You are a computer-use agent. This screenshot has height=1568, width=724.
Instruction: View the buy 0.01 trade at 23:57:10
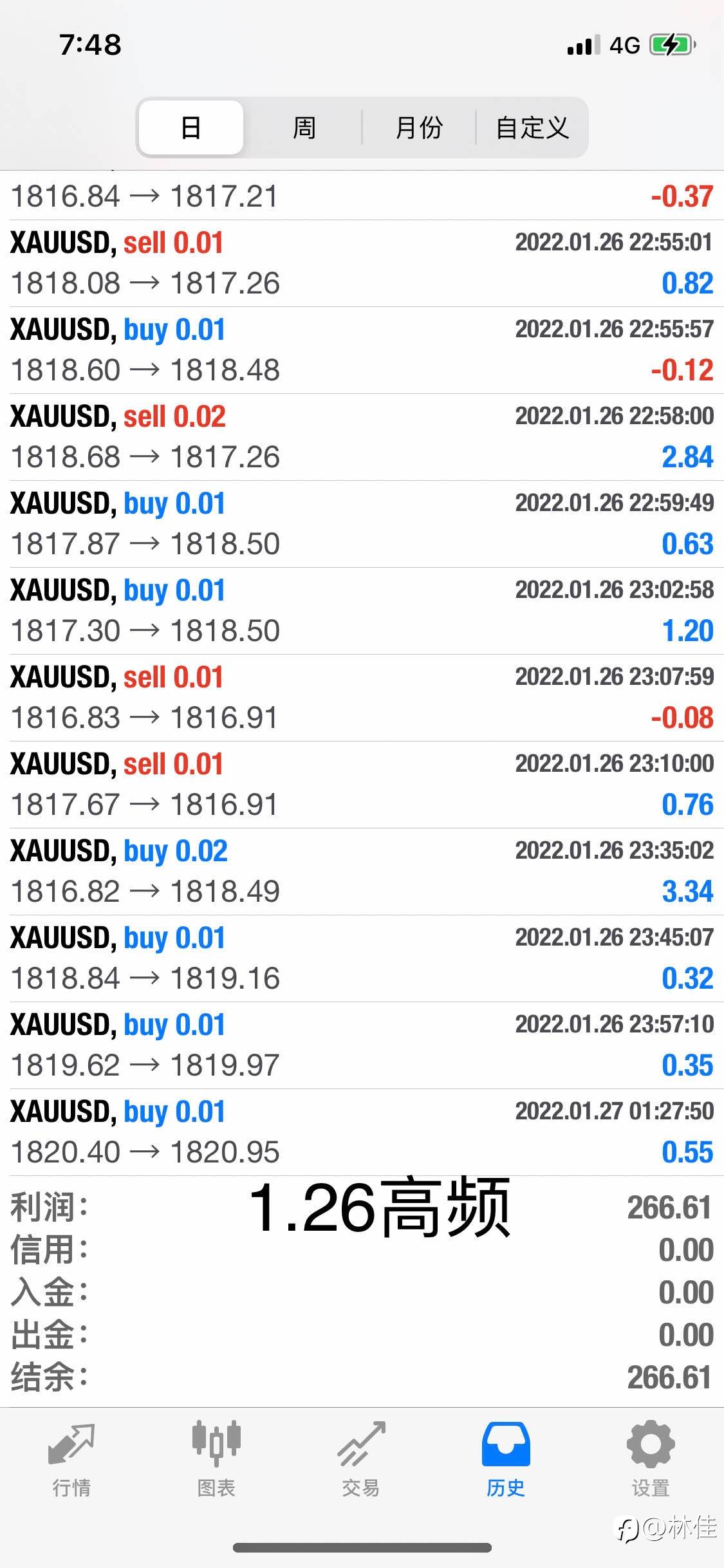click(362, 1045)
